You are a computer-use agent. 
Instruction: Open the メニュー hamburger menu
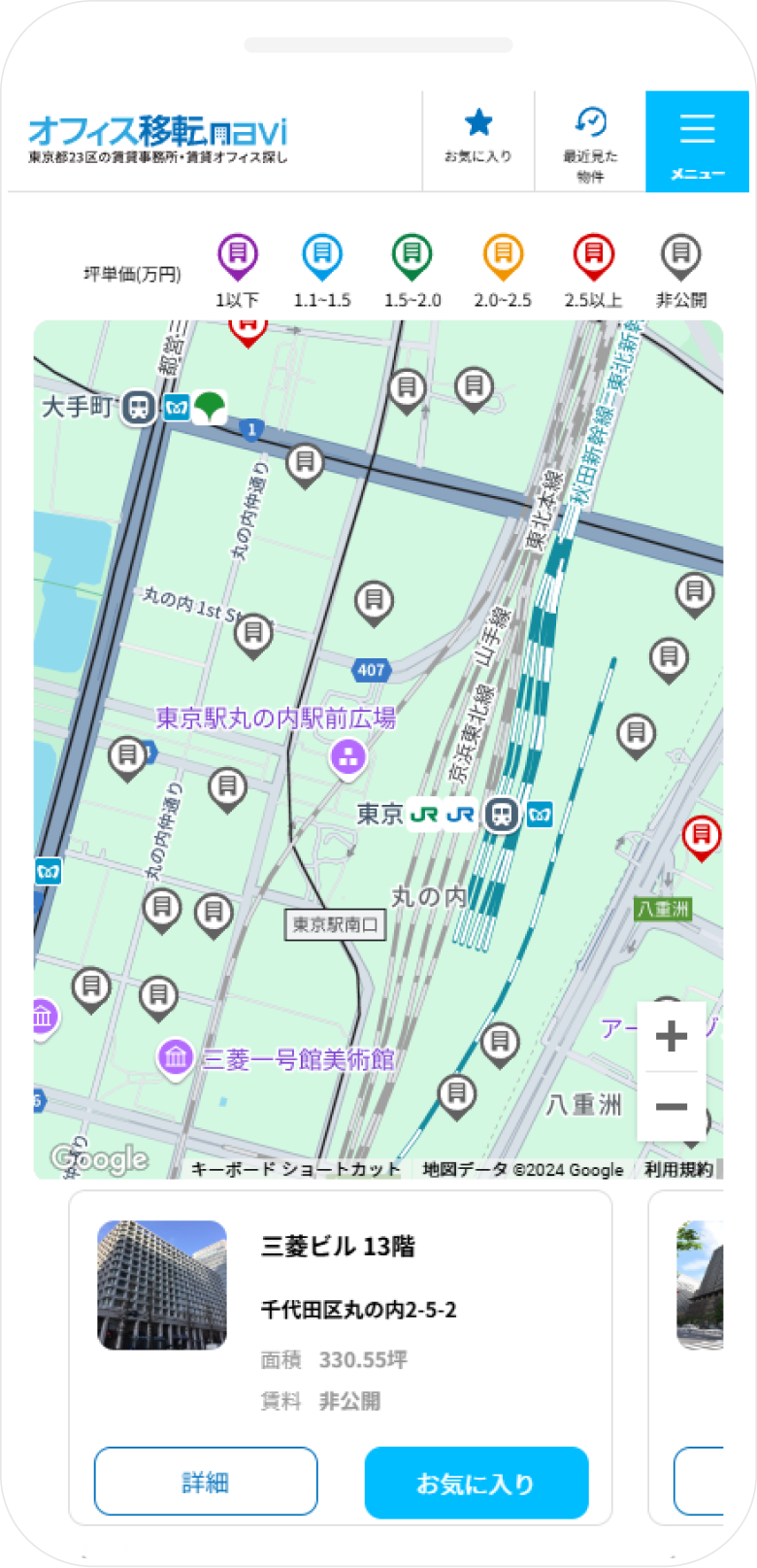point(698,142)
